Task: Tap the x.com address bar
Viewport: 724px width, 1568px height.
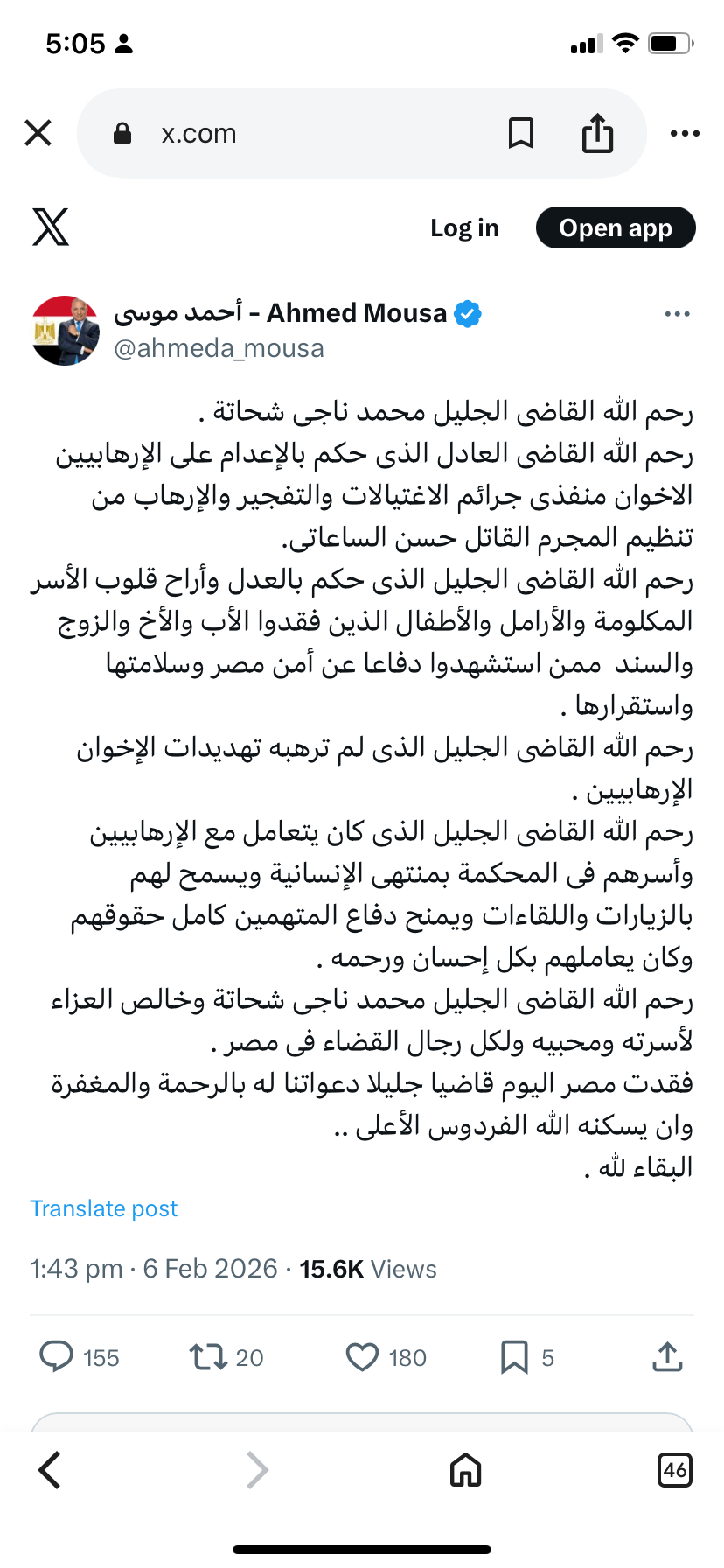Action: coord(262,133)
